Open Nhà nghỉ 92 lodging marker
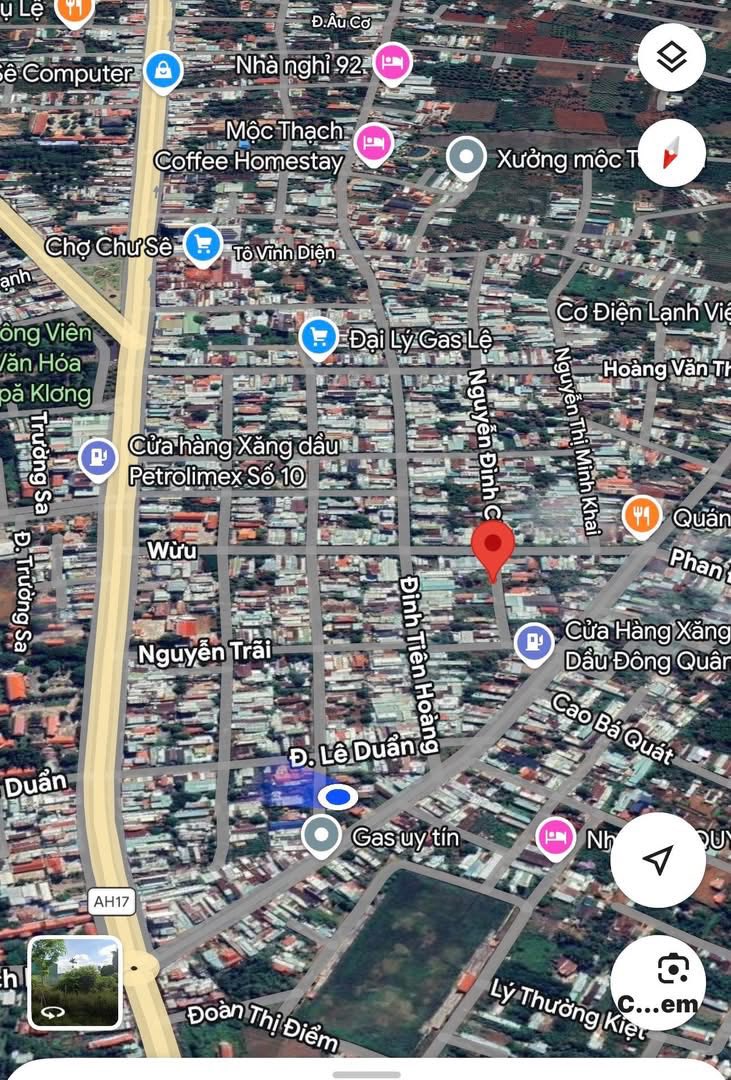Image resolution: width=731 pixels, height=1080 pixels. pos(393,63)
